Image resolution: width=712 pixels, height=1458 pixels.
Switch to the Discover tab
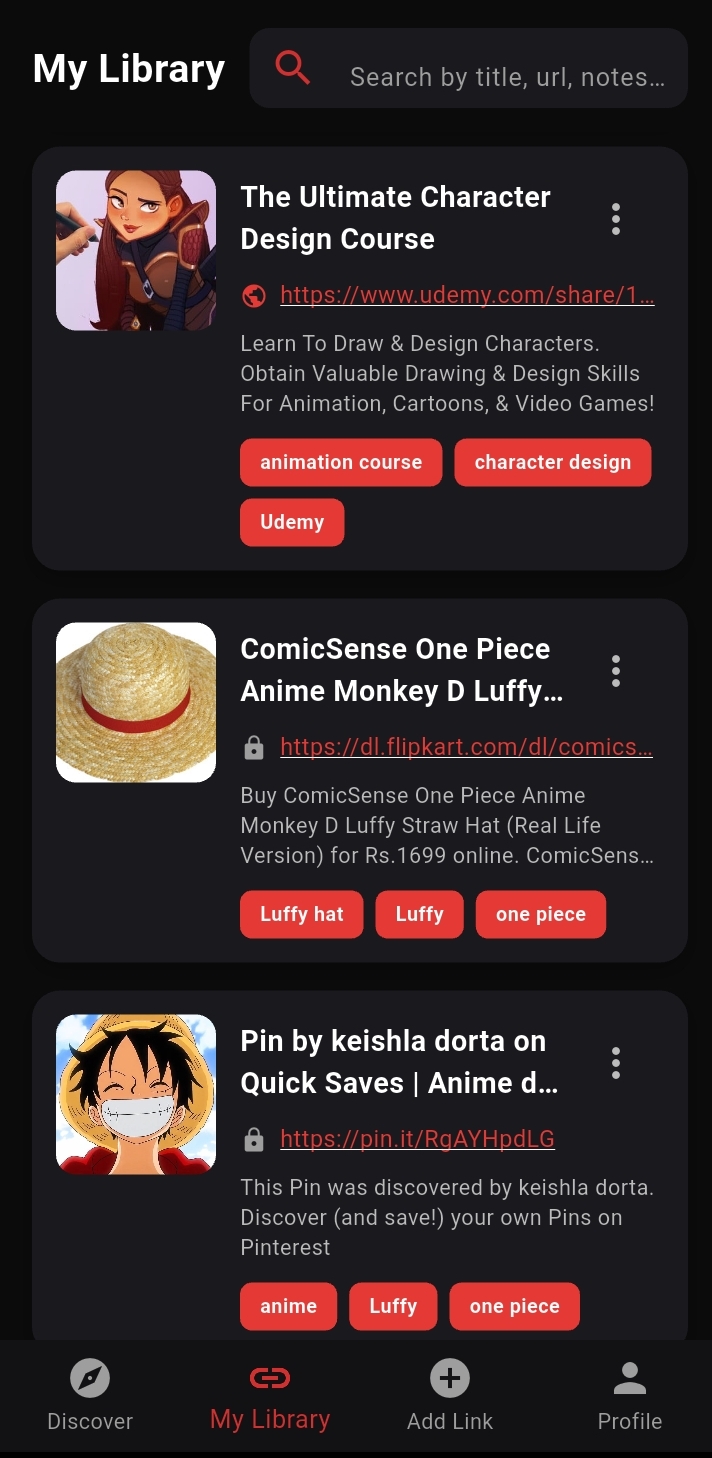click(90, 1397)
